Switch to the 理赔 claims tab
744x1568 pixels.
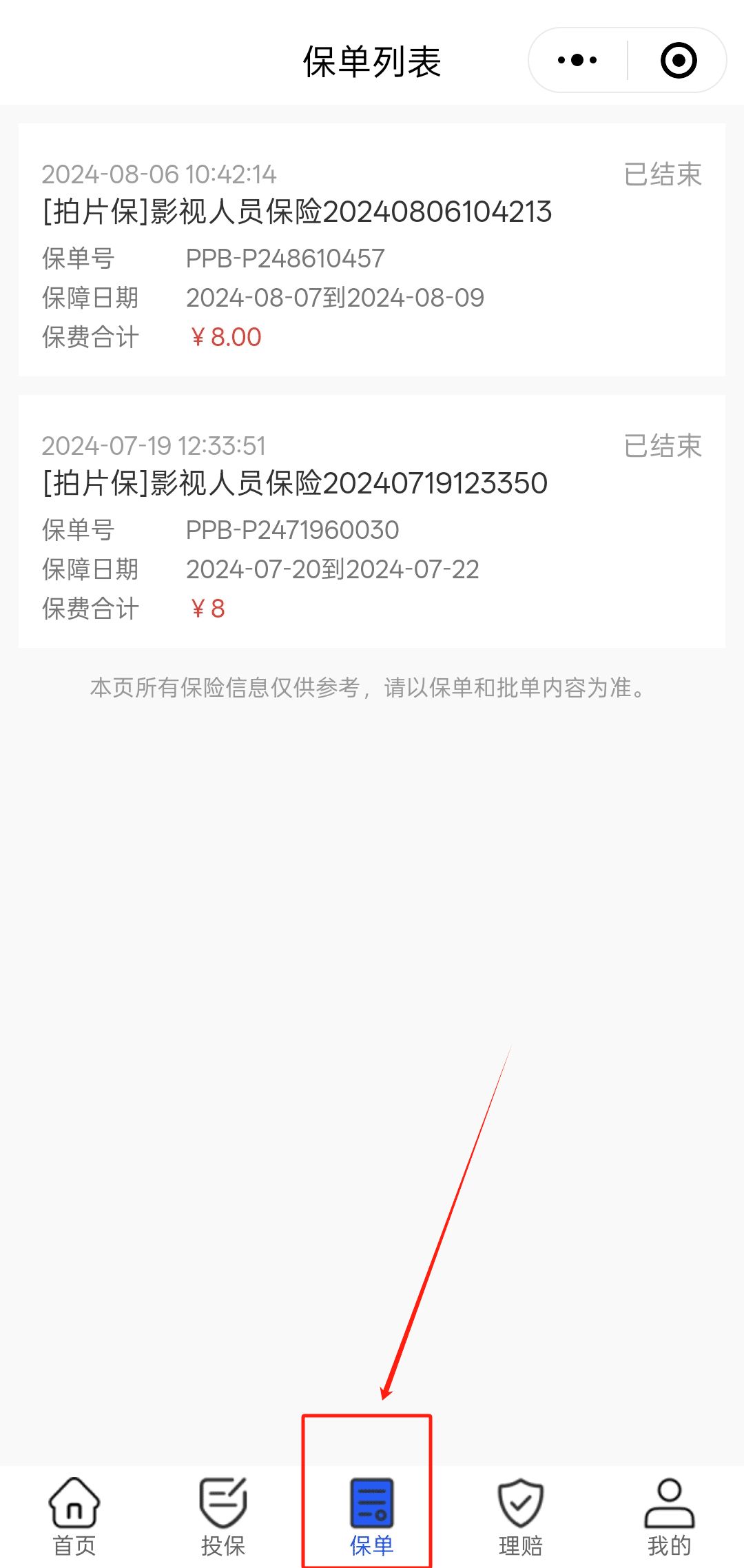tap(521, 1517)
